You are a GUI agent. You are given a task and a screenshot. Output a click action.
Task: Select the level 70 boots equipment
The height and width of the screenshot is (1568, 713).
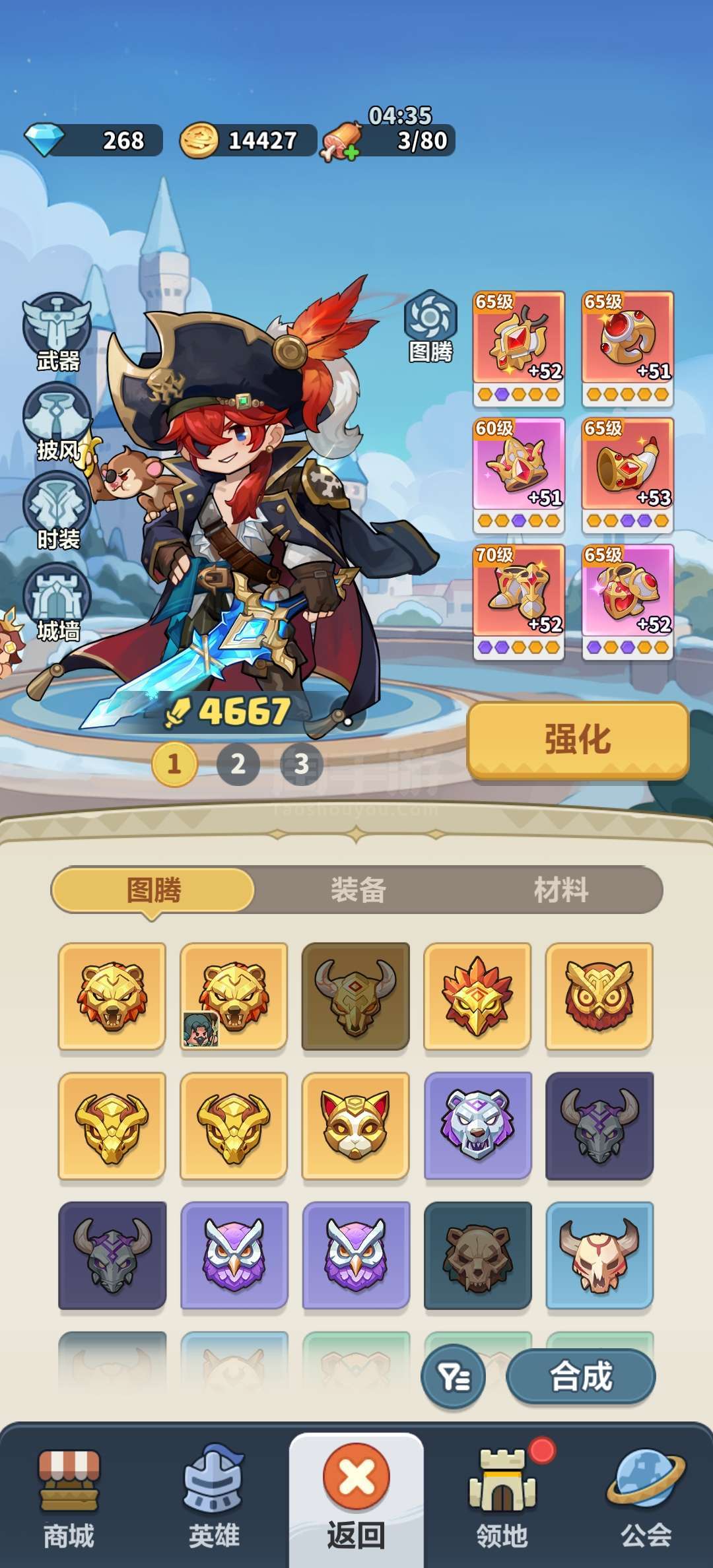[x=519, y=601]
